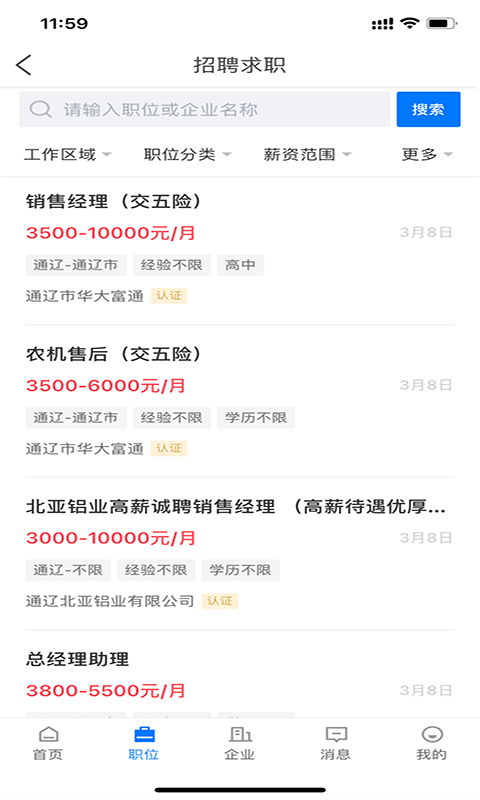This screenshot has height=800, width=480.
Task: Expand the 更多 filter options
Action: [427, 154]
